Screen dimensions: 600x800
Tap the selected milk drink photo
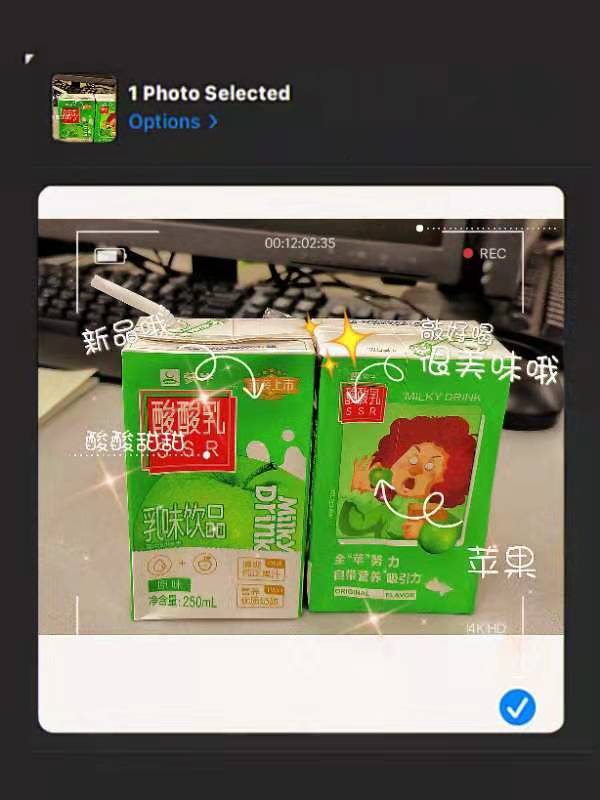point(300,440)
